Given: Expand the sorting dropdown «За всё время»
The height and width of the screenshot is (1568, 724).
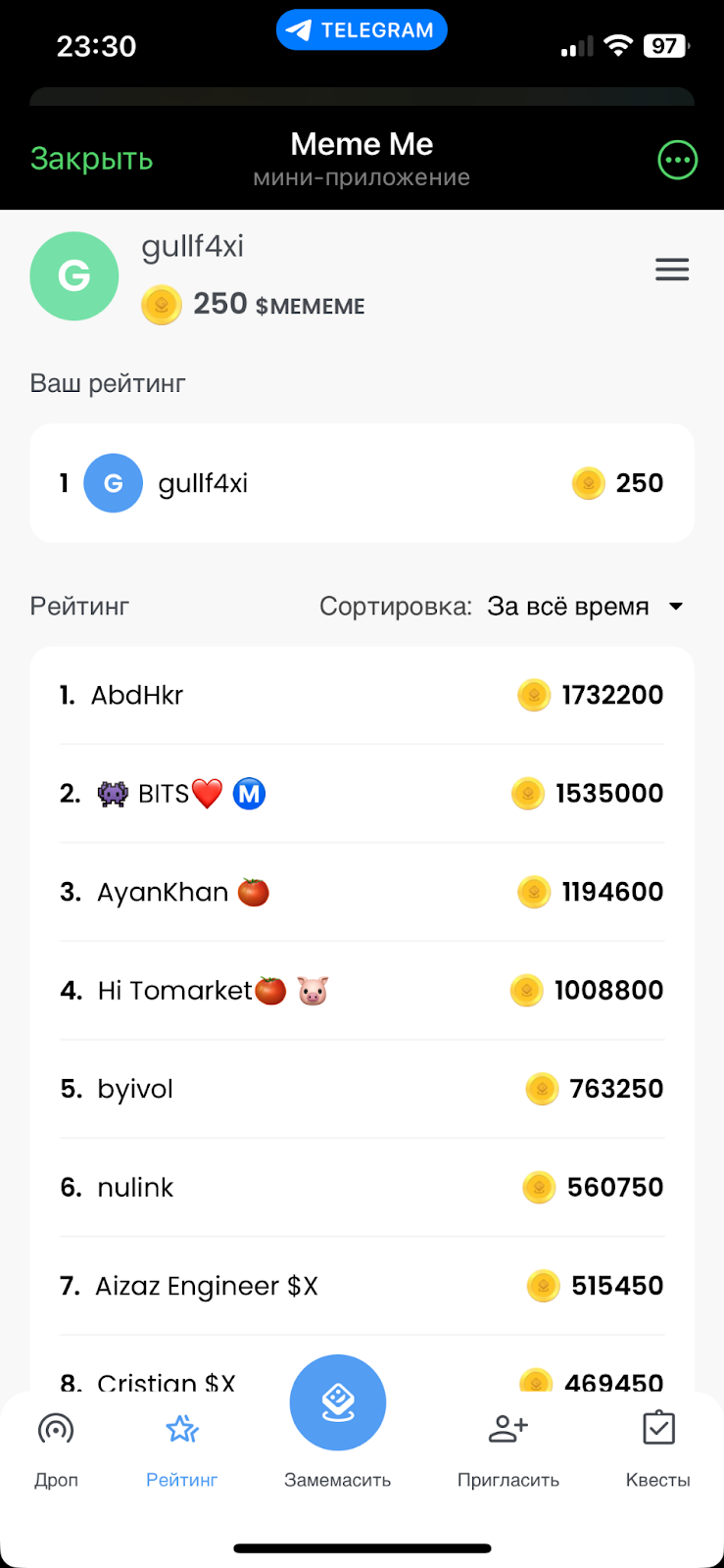Looking at the screenshot, I should pyautogui.click(x=585, y=607).
